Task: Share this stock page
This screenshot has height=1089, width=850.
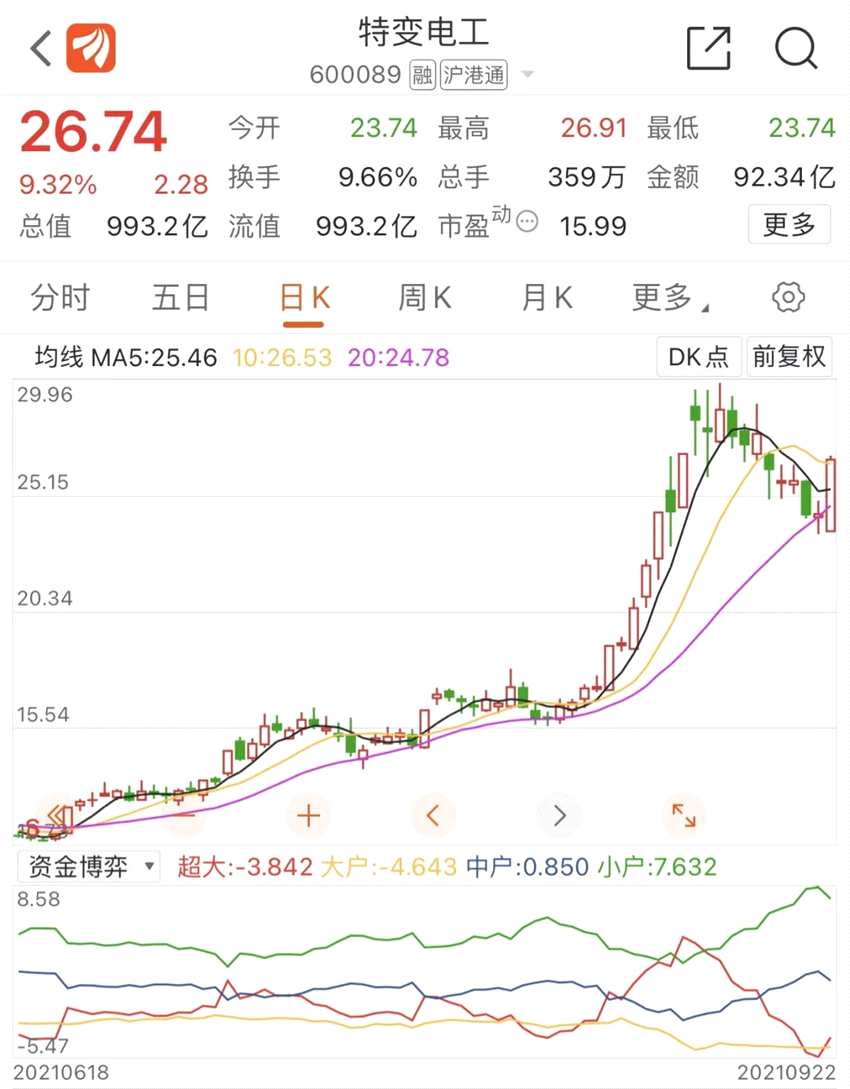Action: (x=709, y=48)
